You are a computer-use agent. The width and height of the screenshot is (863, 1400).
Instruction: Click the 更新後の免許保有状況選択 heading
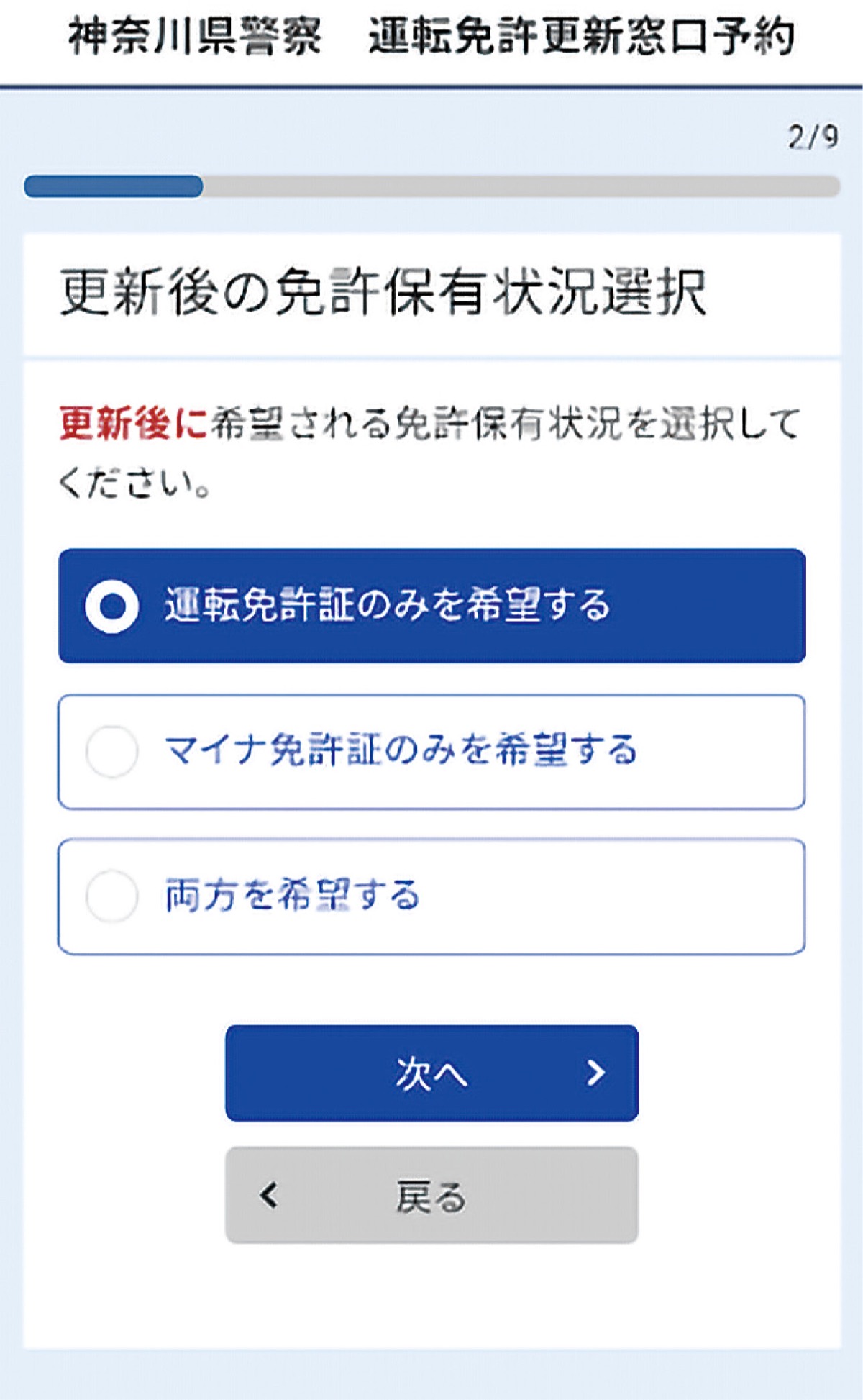pyautogui.click(x=386, y=289)
